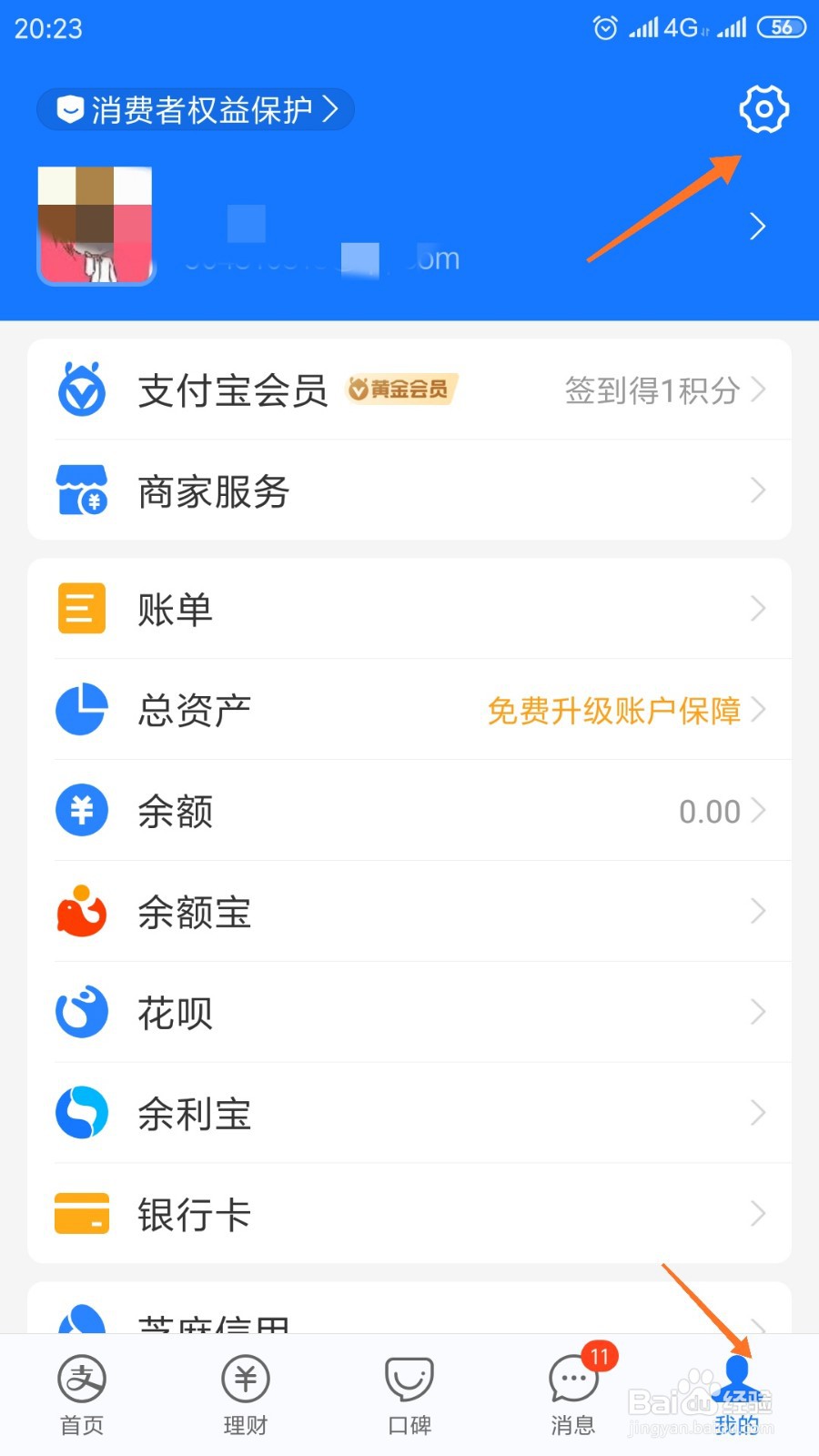Open the 余额宝 (Yu'e Bao) section
Screen dimensions: 819x1456
click(193, 911)
